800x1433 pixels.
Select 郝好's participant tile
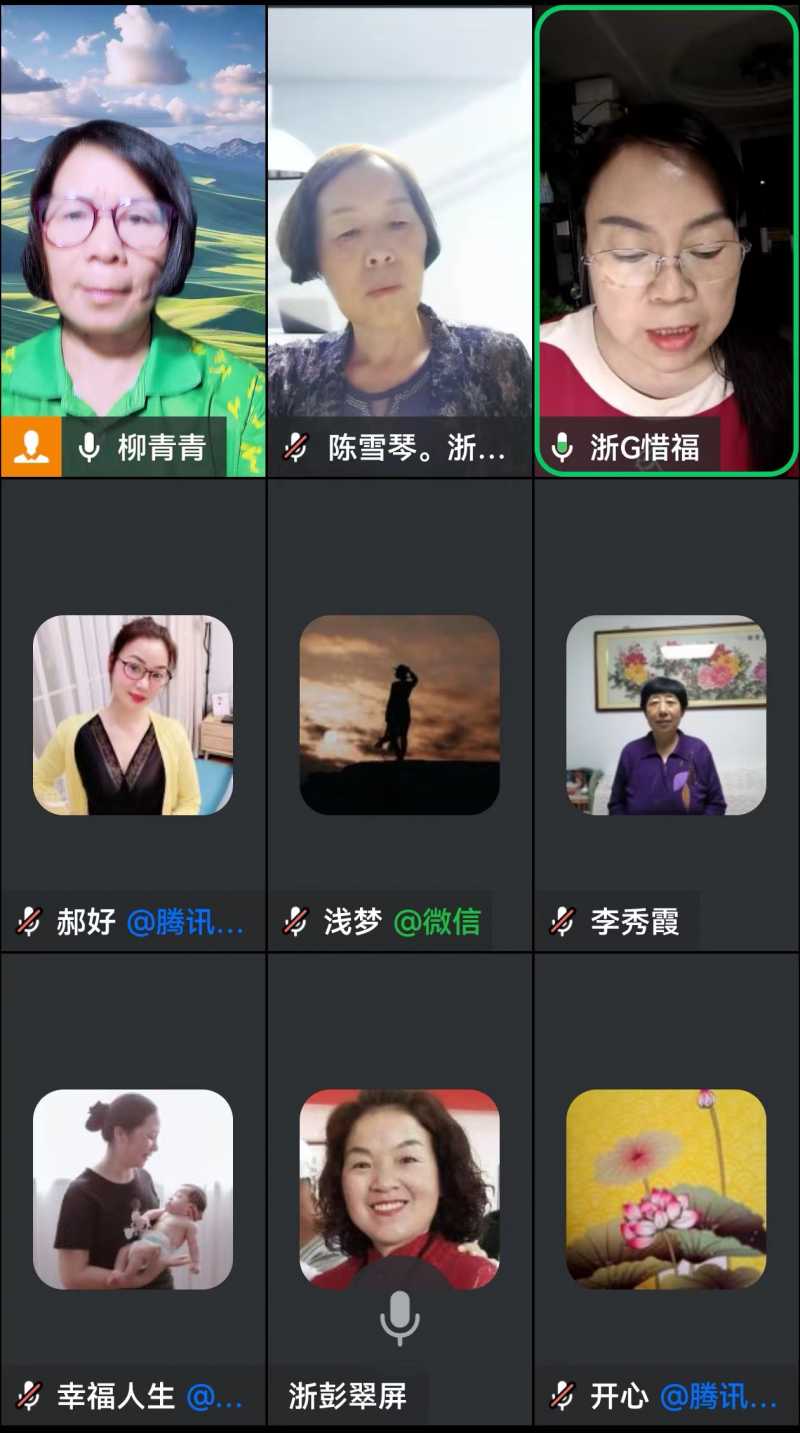coord(133,714)
